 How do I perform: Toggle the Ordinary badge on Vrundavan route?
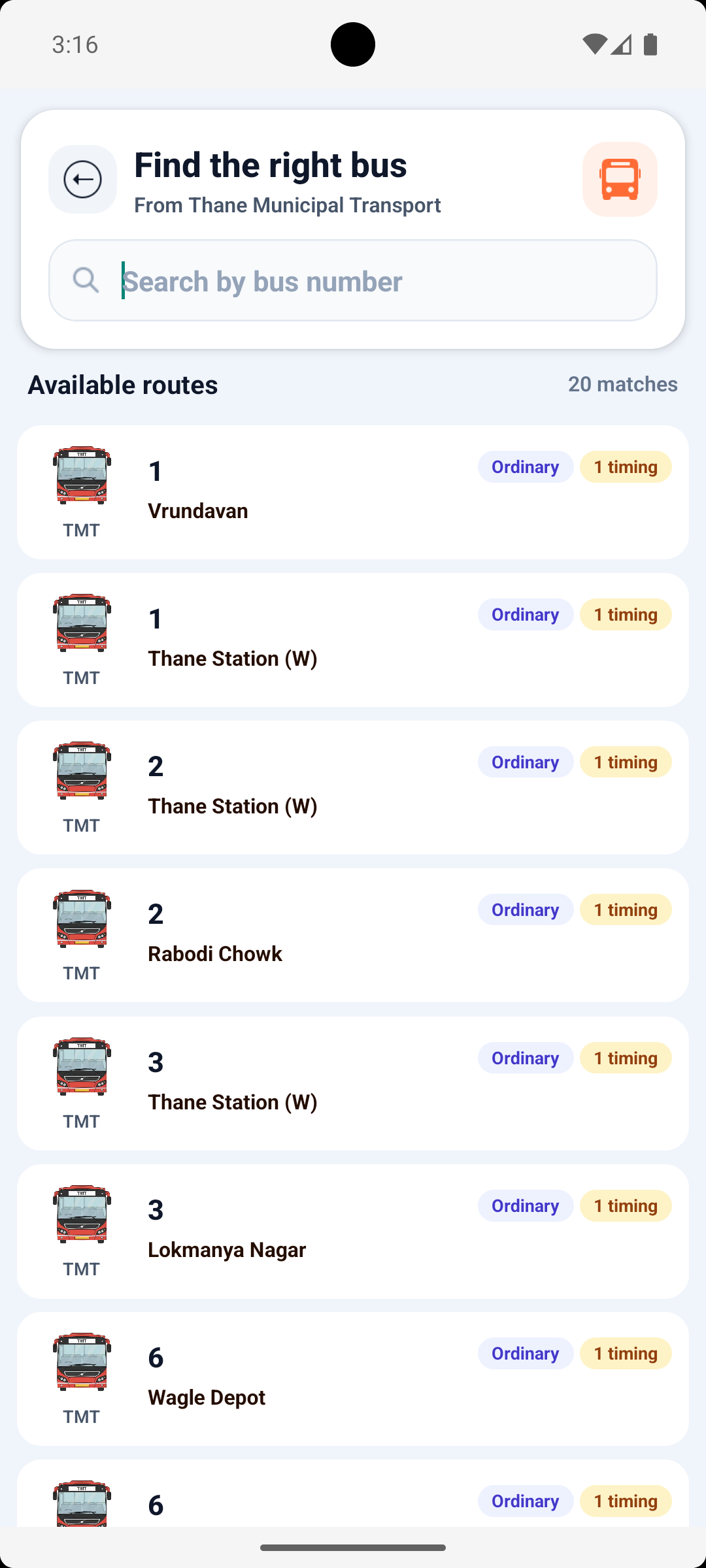click(x=525, y=466)
